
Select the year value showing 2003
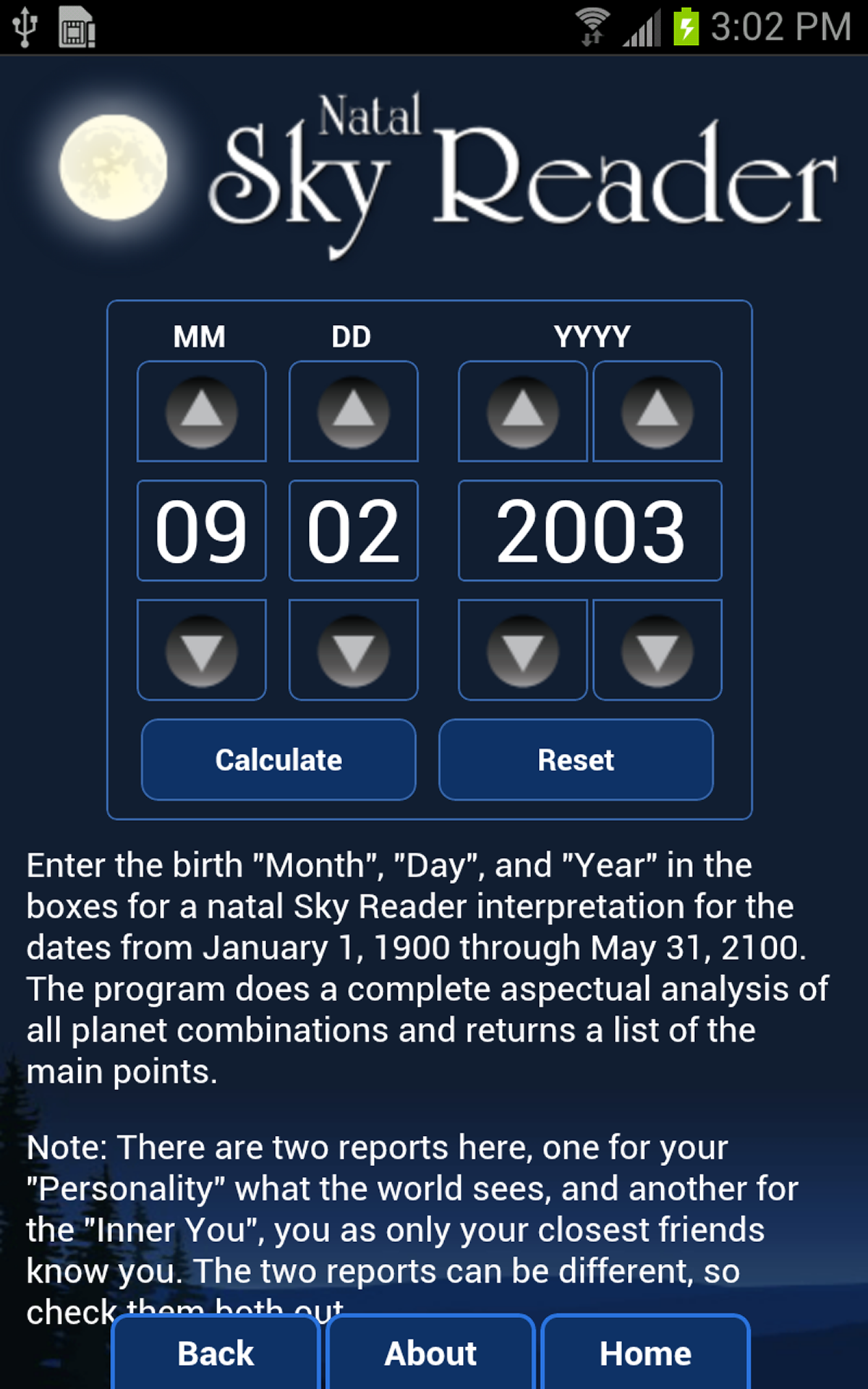(x=590, y=532)
